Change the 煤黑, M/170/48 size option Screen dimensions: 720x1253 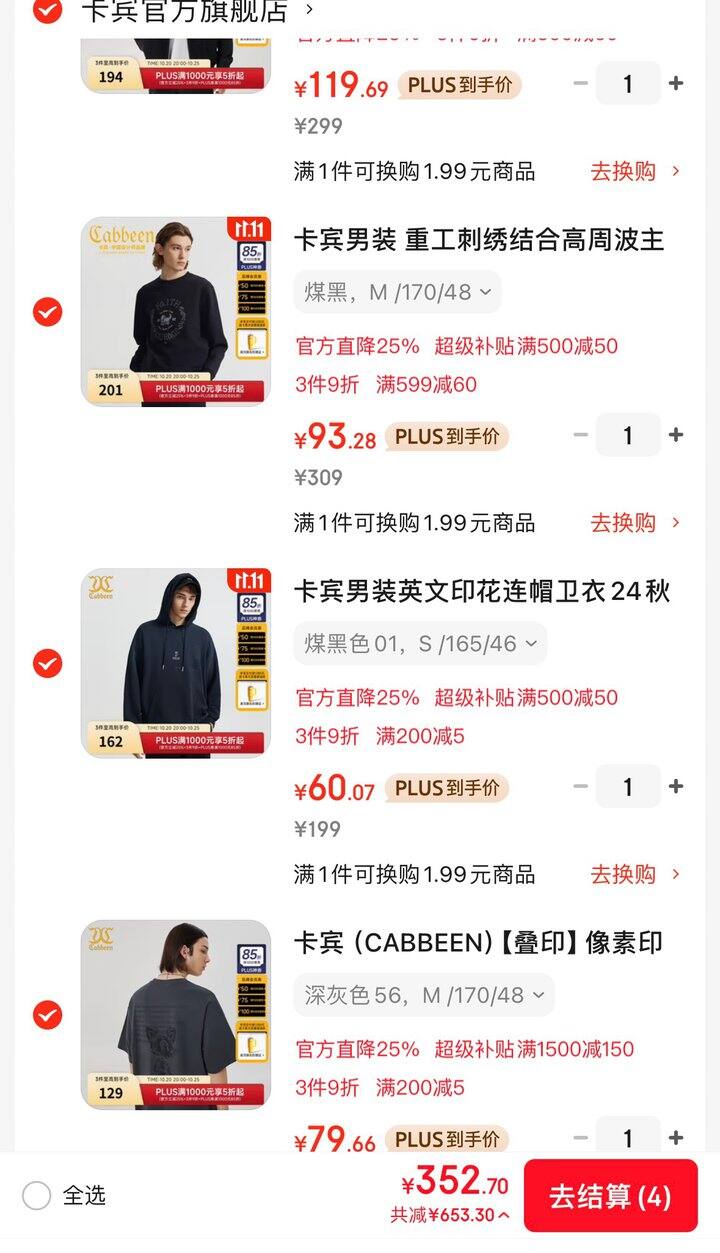(x=398, y=292)
